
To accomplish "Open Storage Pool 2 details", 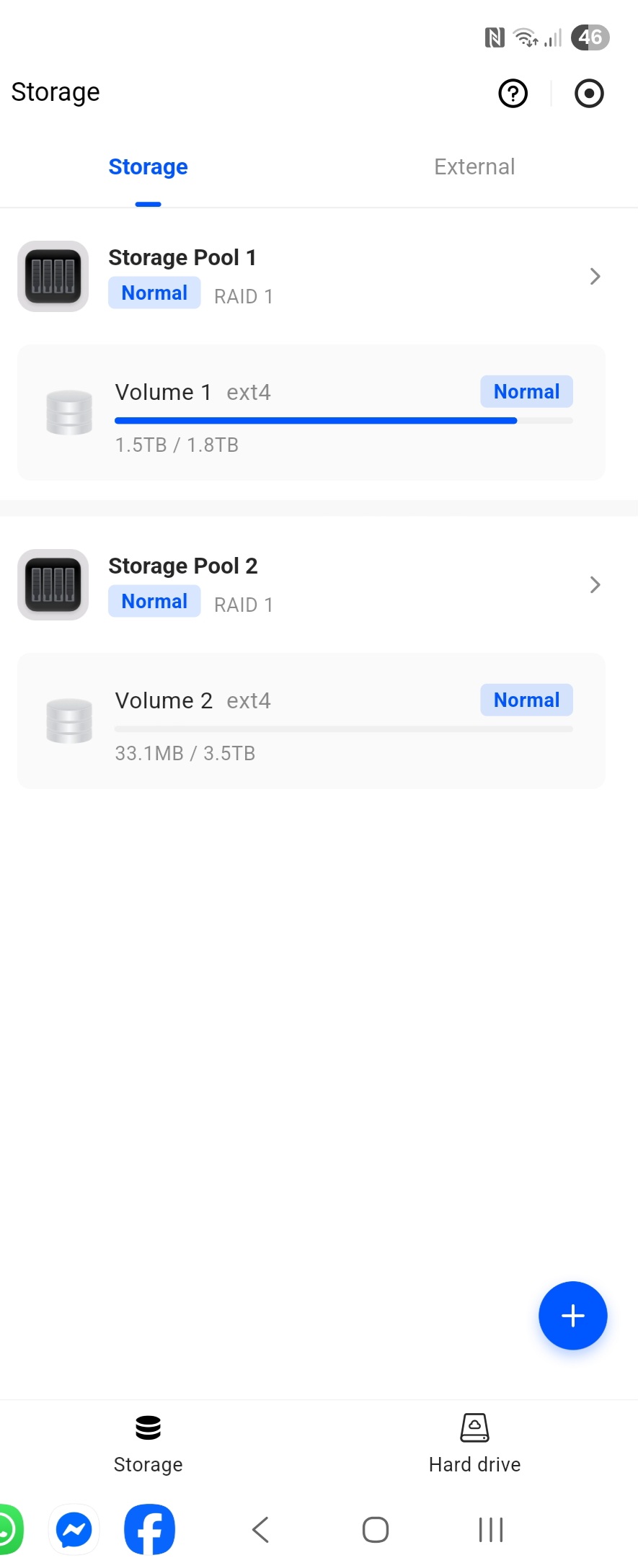I will coord(310,585).
